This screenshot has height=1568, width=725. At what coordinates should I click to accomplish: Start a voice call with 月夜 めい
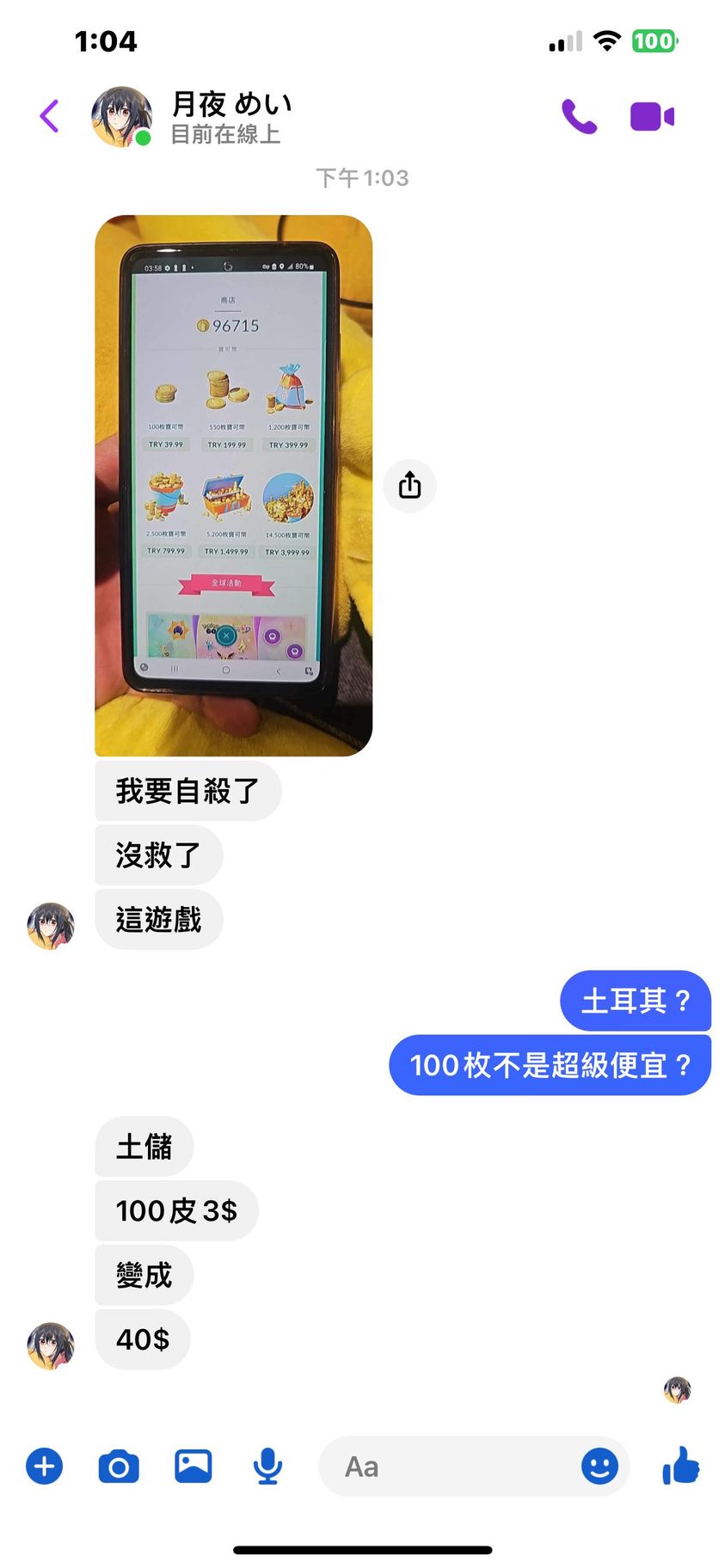pos(579,116)
